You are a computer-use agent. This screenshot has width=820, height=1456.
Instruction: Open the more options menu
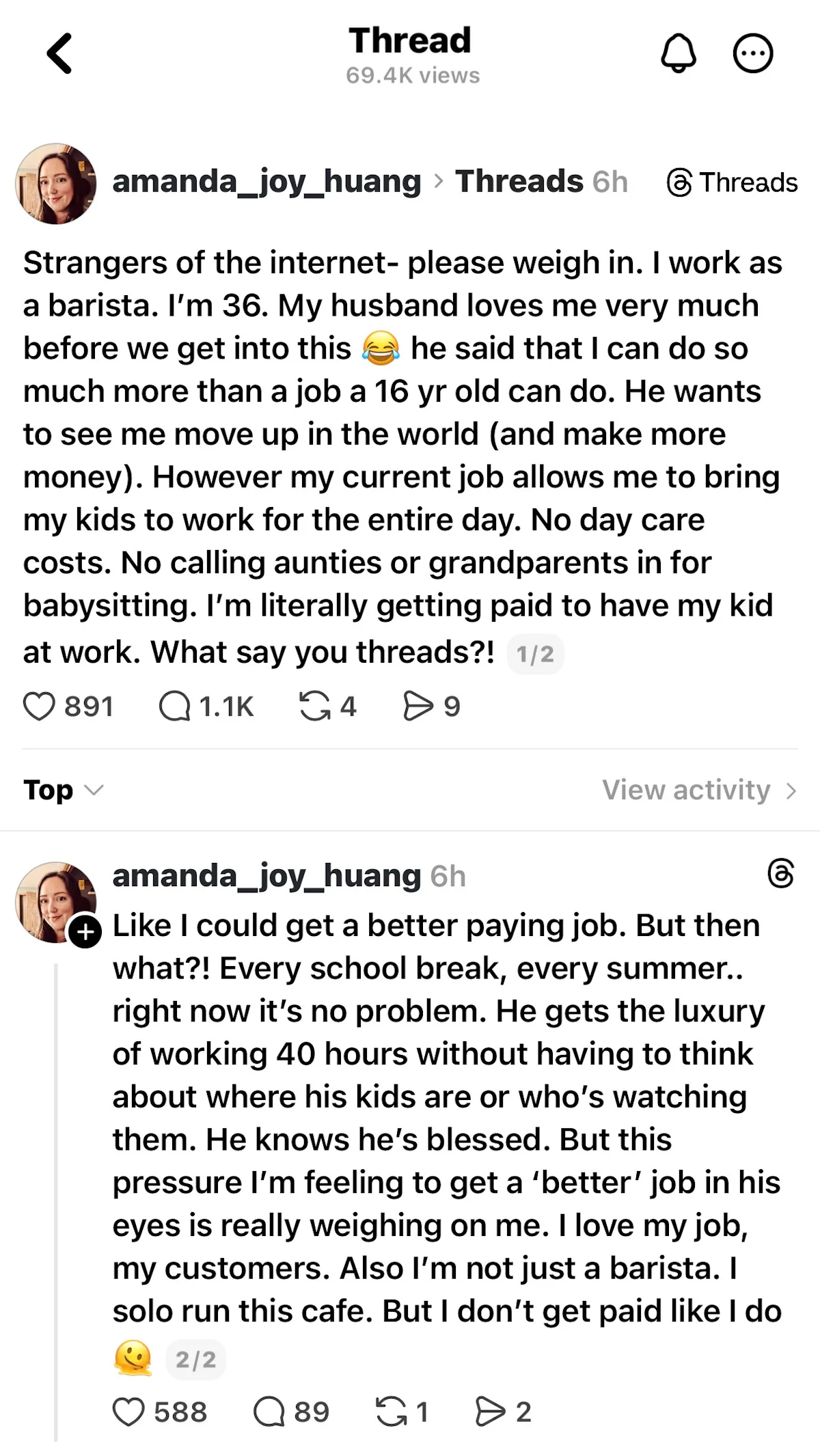coord(752,53)
